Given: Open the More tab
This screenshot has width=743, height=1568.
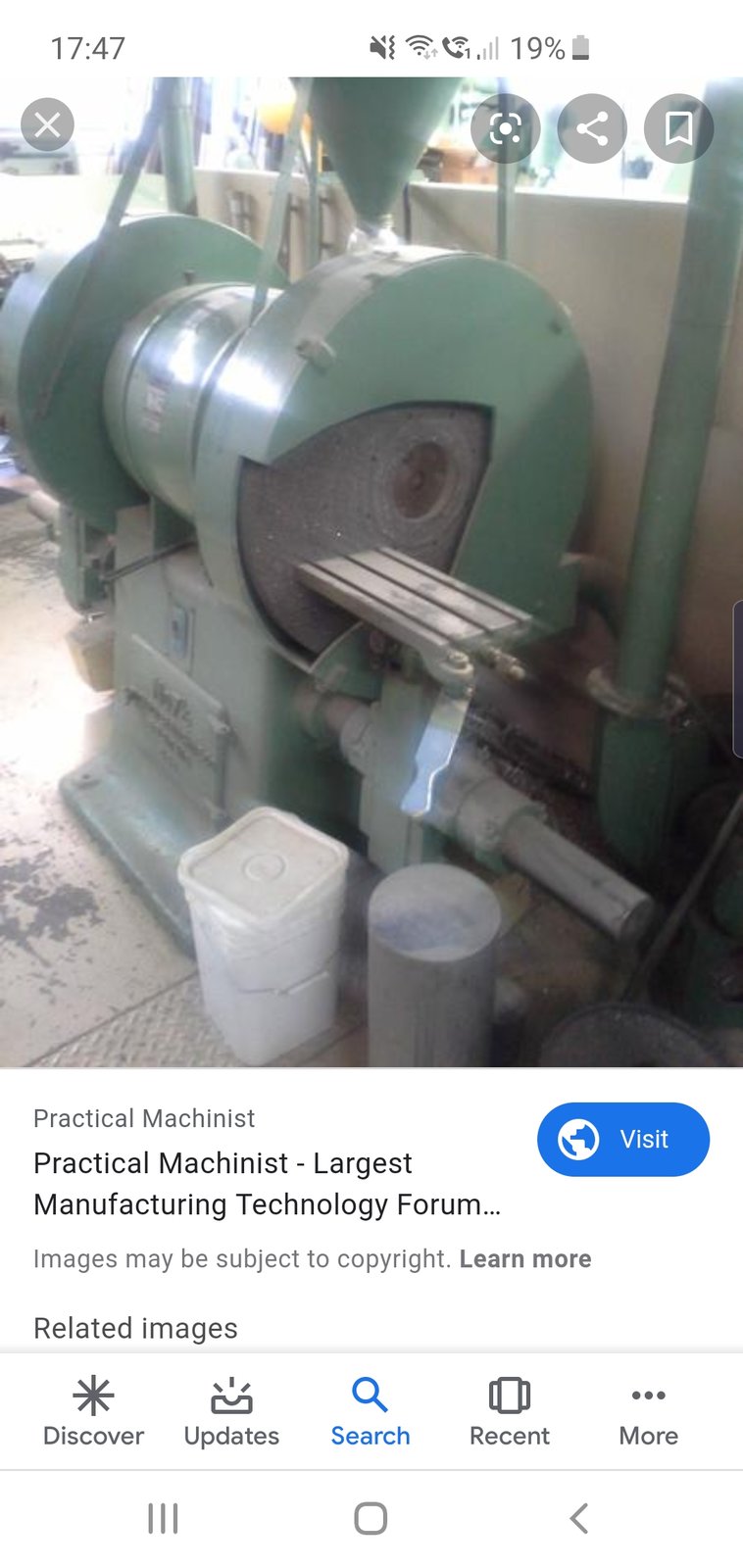Looking at the screenshot, I should pyautogui.click(x=648, y=1411).
